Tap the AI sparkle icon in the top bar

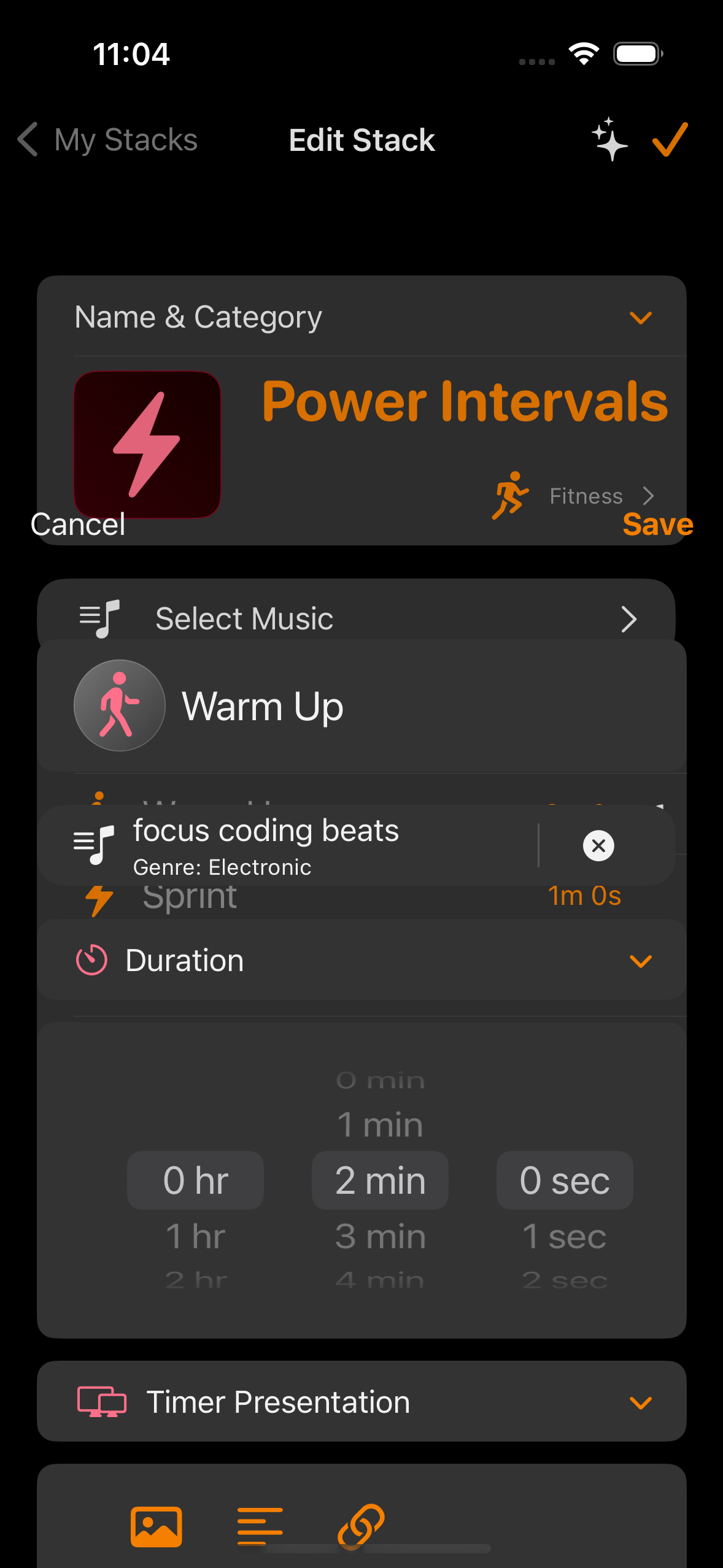coord(609,140)
